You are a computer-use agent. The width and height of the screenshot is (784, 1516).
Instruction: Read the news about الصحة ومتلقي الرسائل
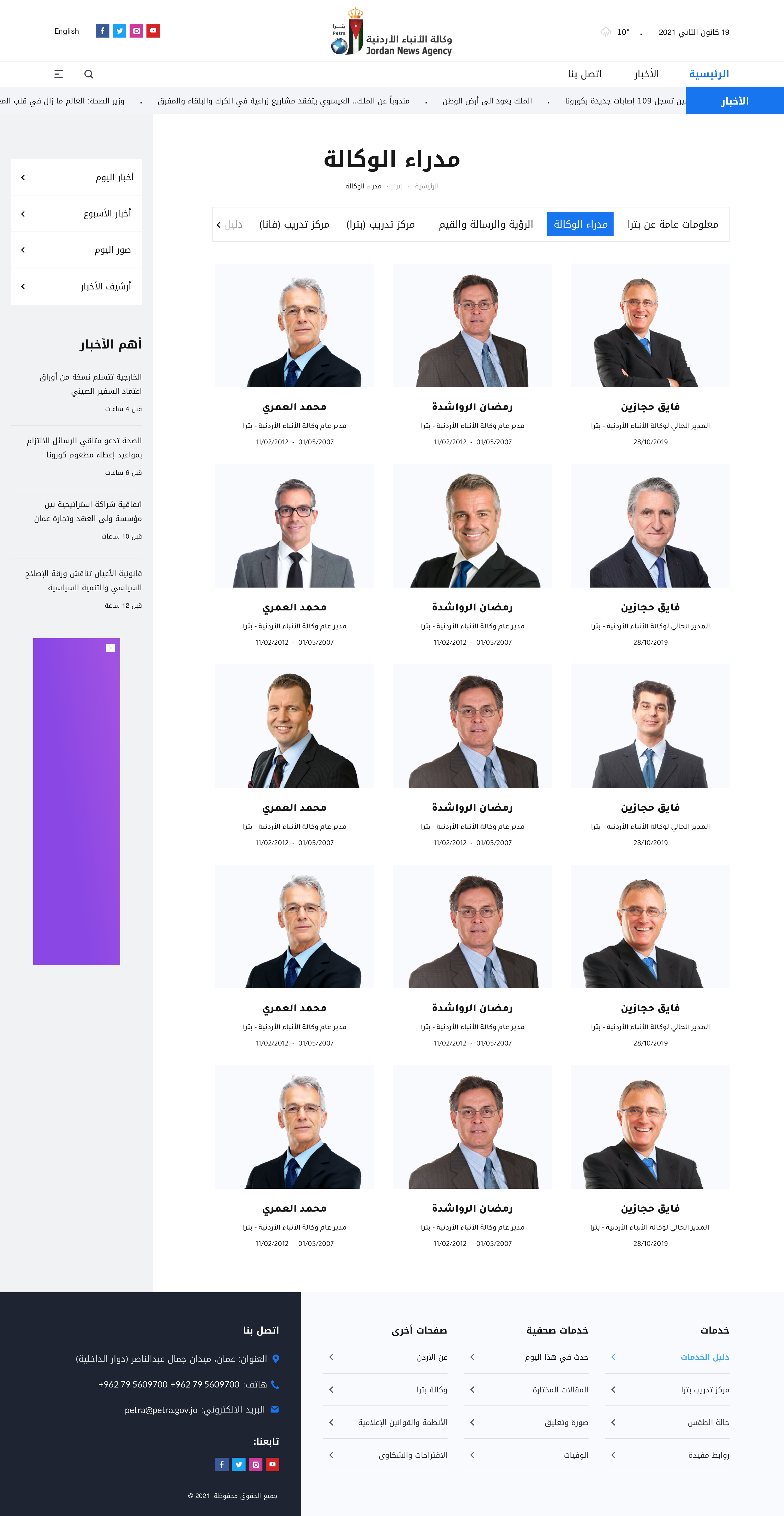pos(84,447)
